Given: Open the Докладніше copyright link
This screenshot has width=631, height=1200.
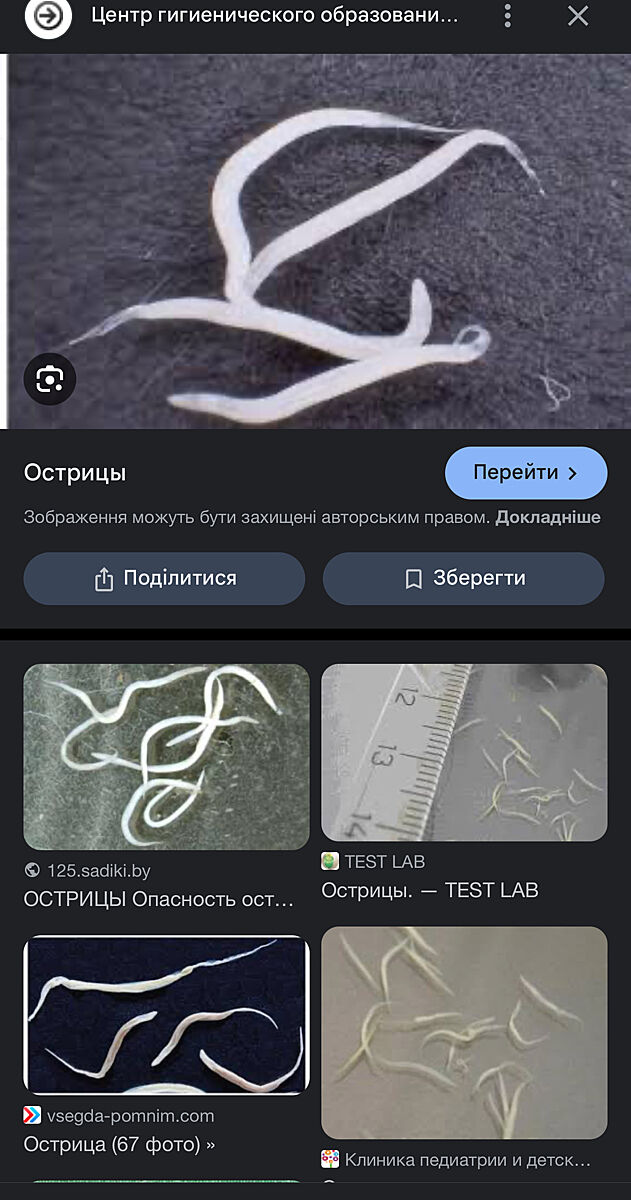Looking at the screenshot, I should [548, 517].
